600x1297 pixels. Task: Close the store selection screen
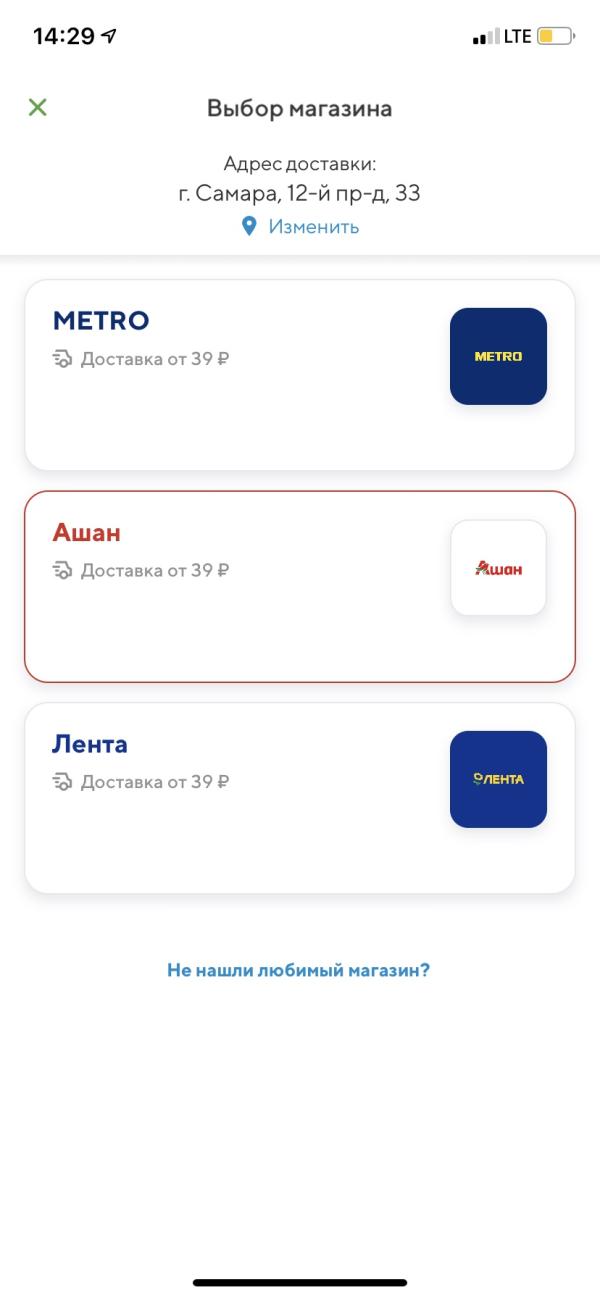38,107
